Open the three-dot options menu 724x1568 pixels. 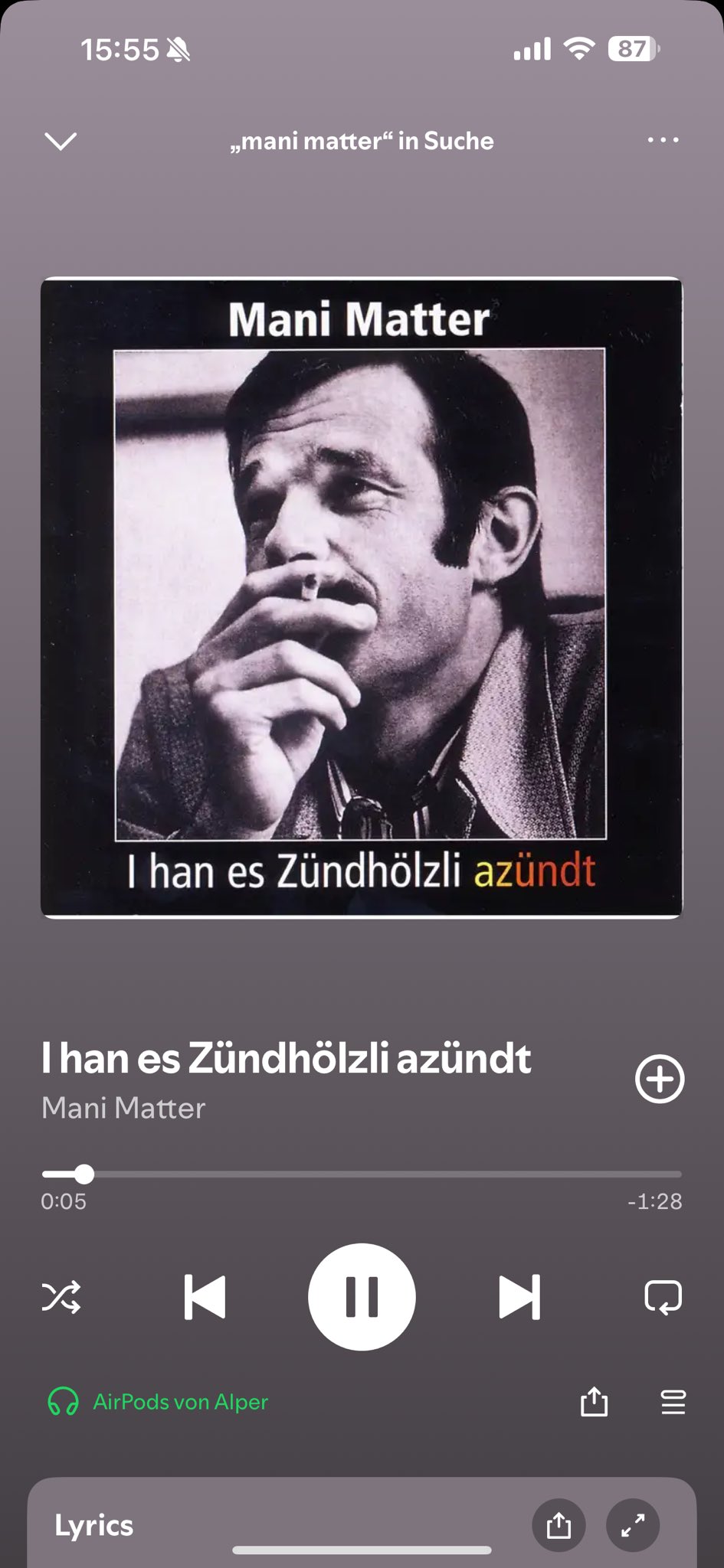[663, 140]
